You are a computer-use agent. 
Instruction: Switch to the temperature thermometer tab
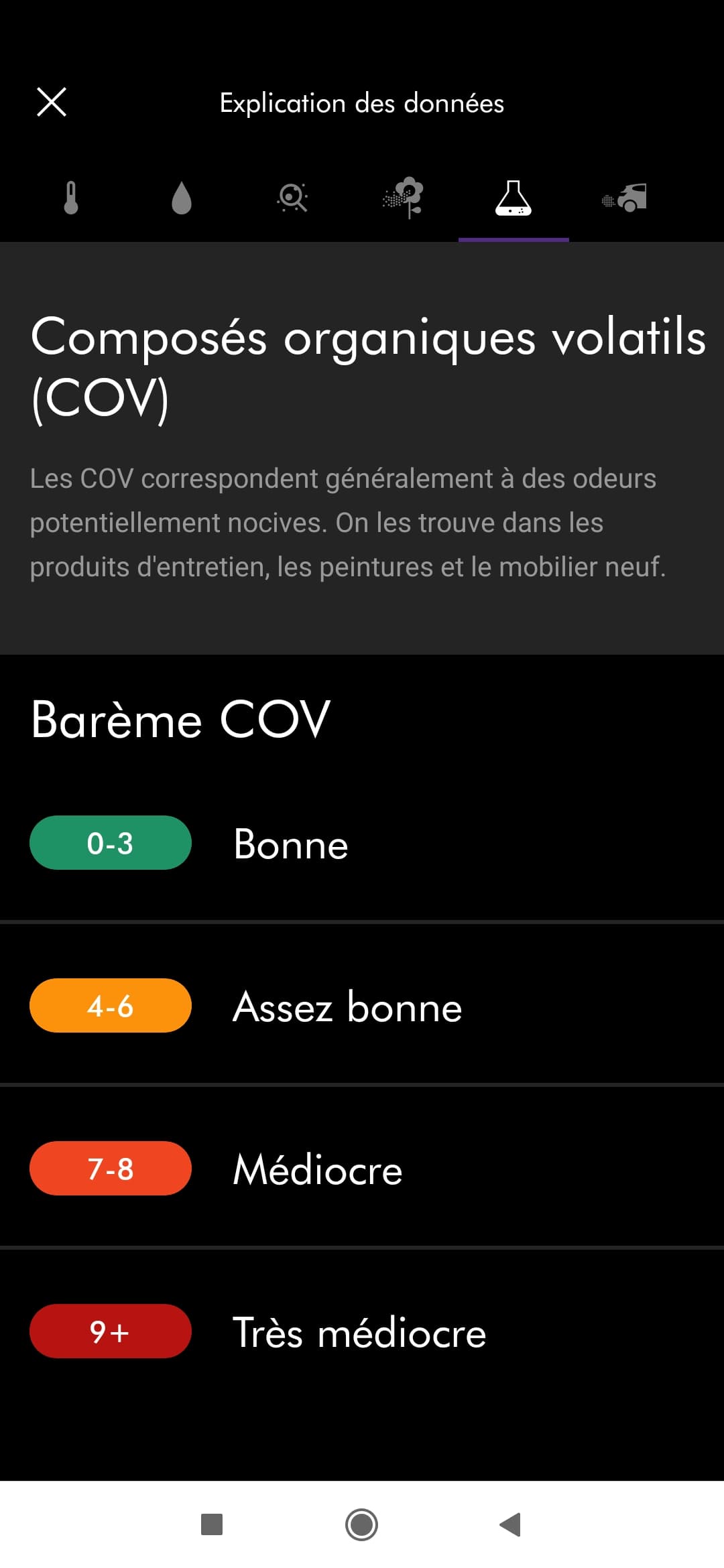[x=71, y=198]
